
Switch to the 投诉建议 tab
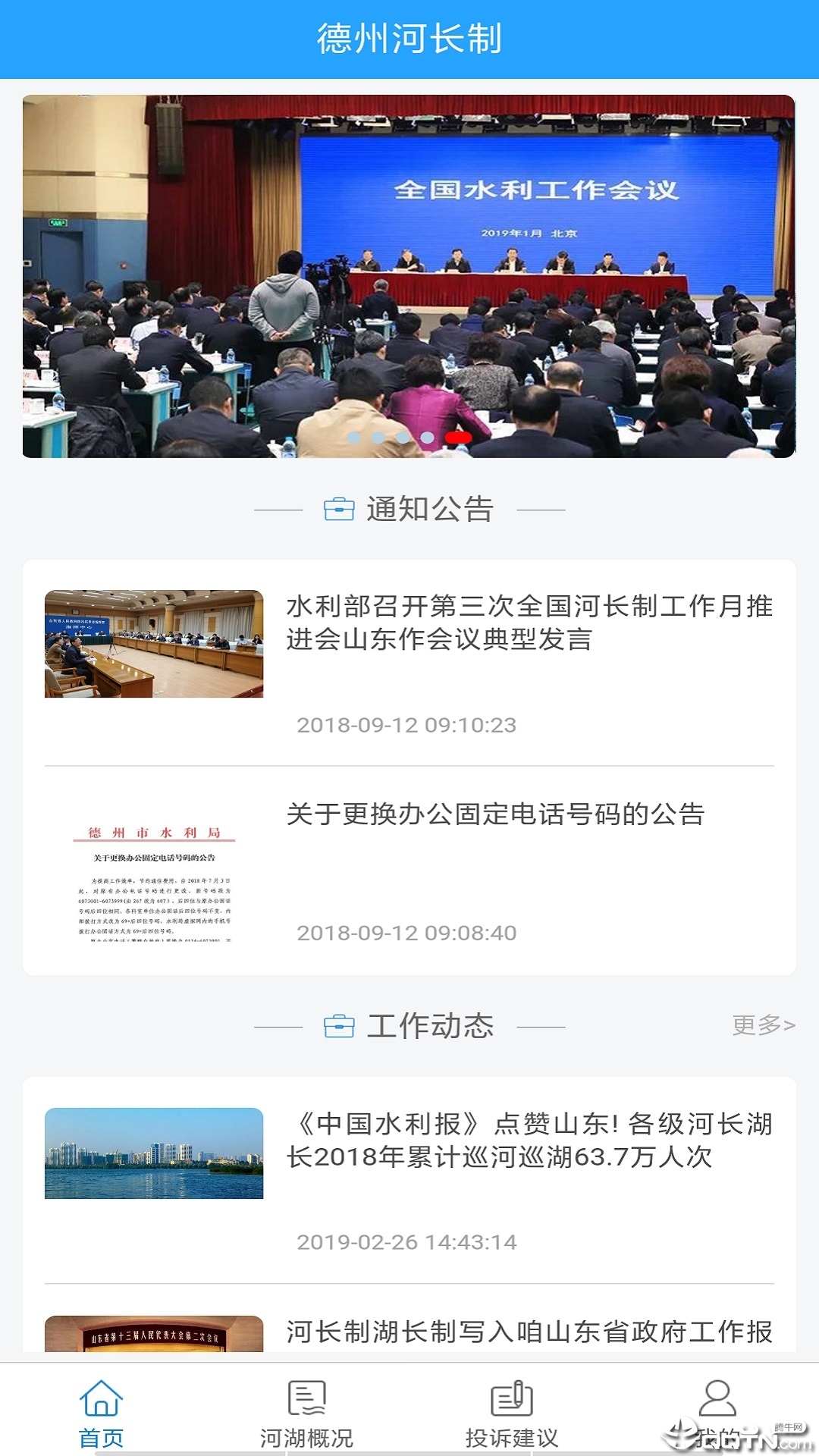click(512, 1412)
